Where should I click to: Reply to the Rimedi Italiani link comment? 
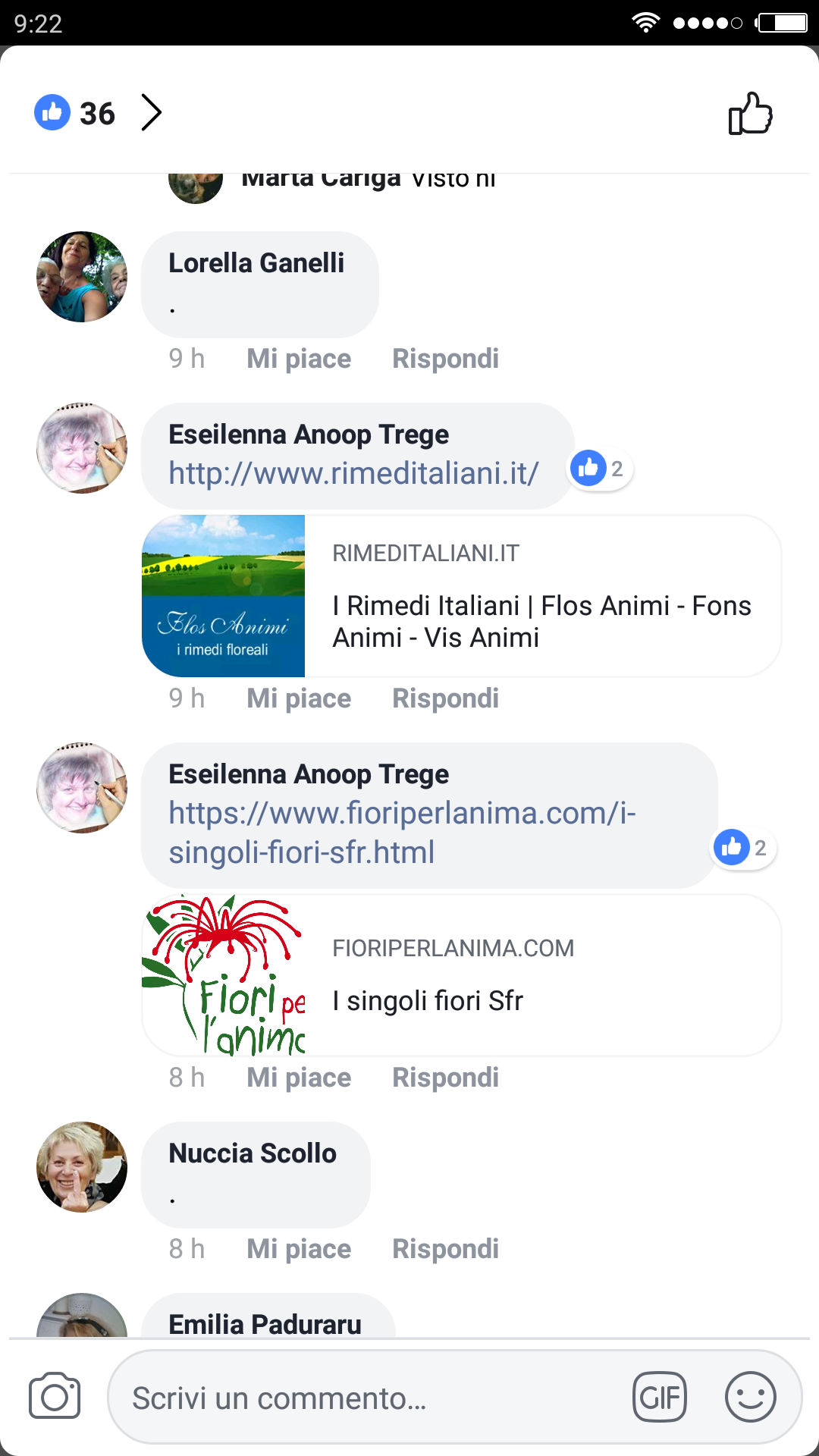click(x=445, y=698)
